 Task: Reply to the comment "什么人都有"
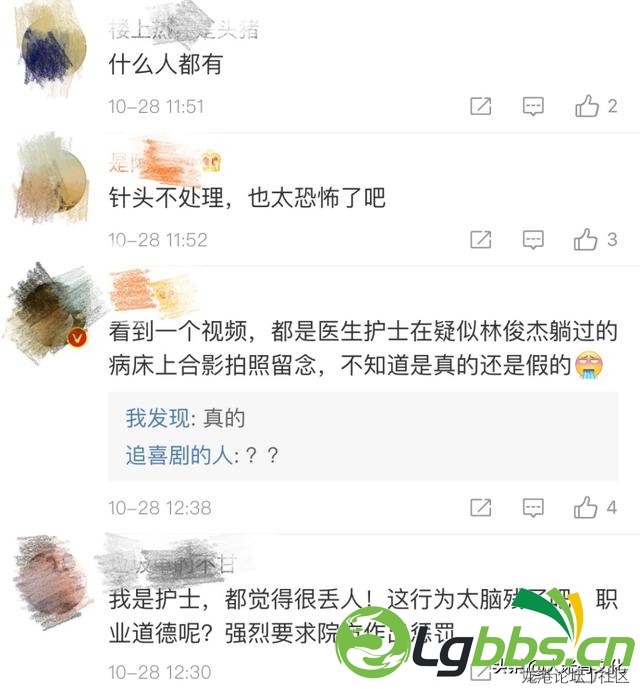pos(534,106)
